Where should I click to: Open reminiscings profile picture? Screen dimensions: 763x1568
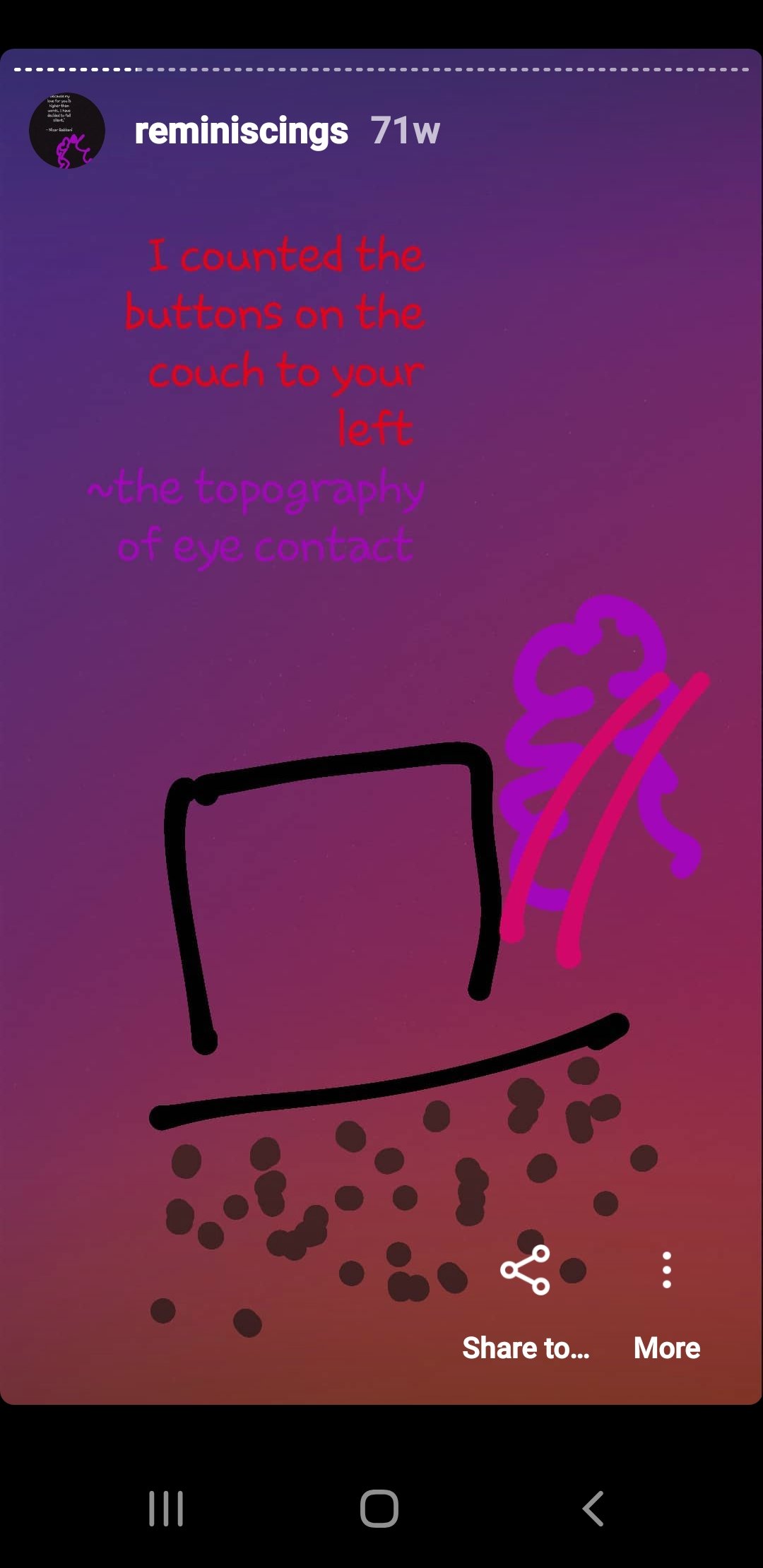(x=67, y=131)
